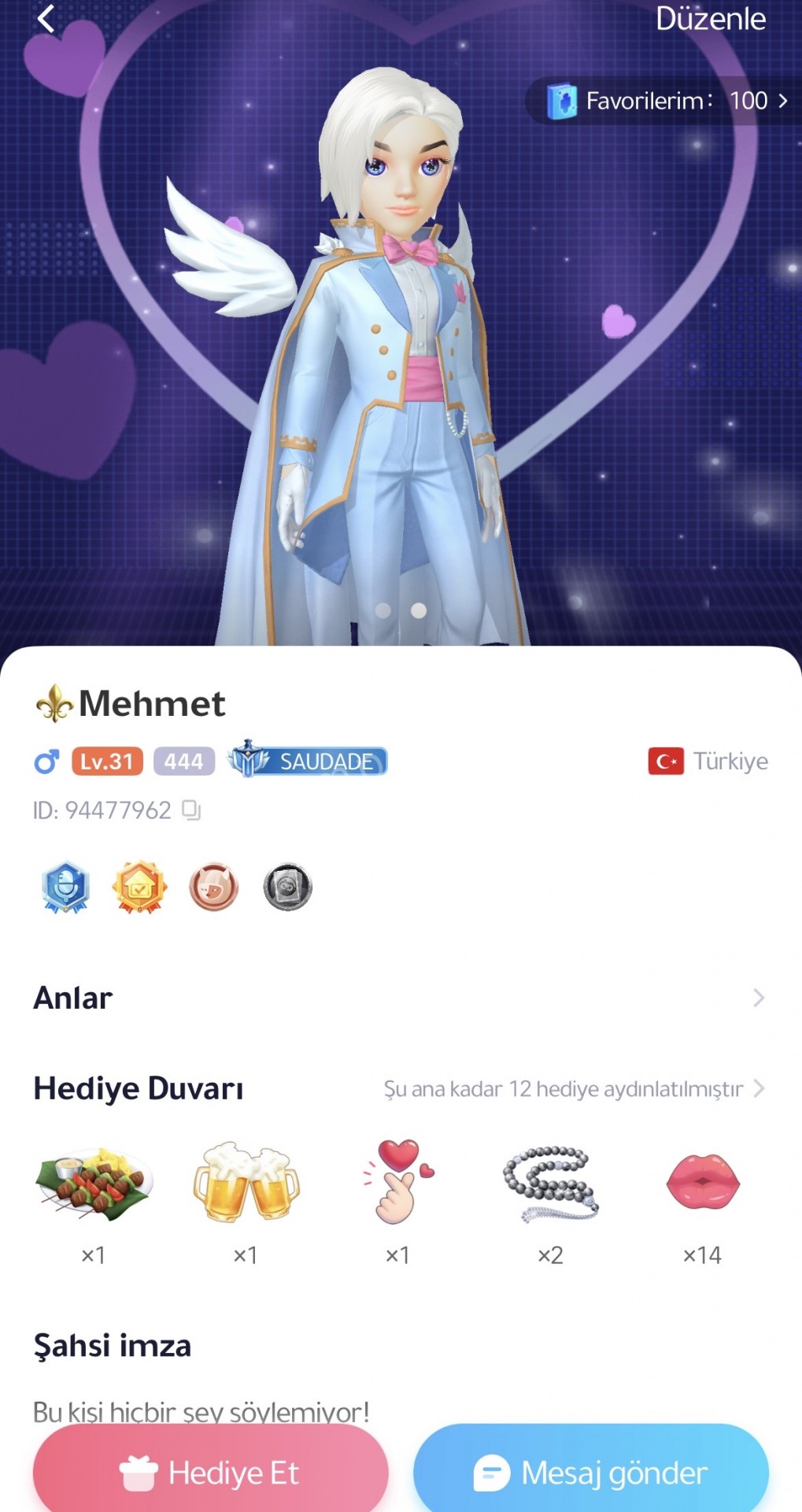This screenshot has height=1512, width=802.
Task: View the blue microphone medal
Action: pyautogui.click(x=65, y=888)
